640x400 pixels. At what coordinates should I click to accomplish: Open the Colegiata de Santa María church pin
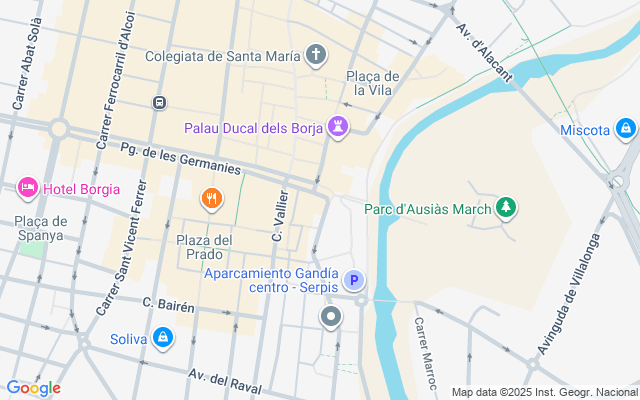pyautogui.click(x=316, y=55)
